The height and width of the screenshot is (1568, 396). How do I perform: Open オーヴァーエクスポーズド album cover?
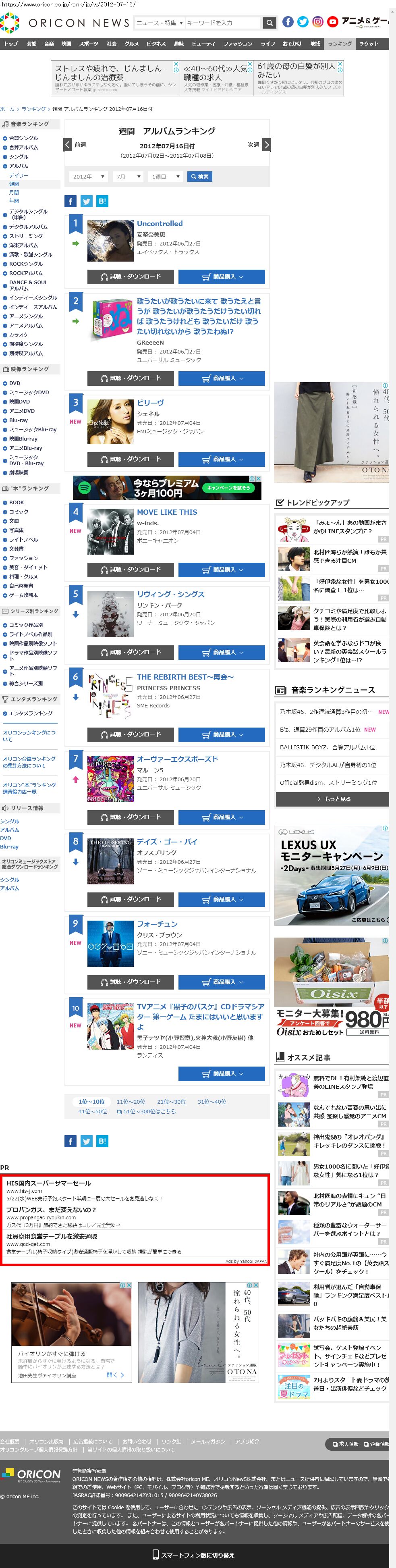(x=110, y=778)
